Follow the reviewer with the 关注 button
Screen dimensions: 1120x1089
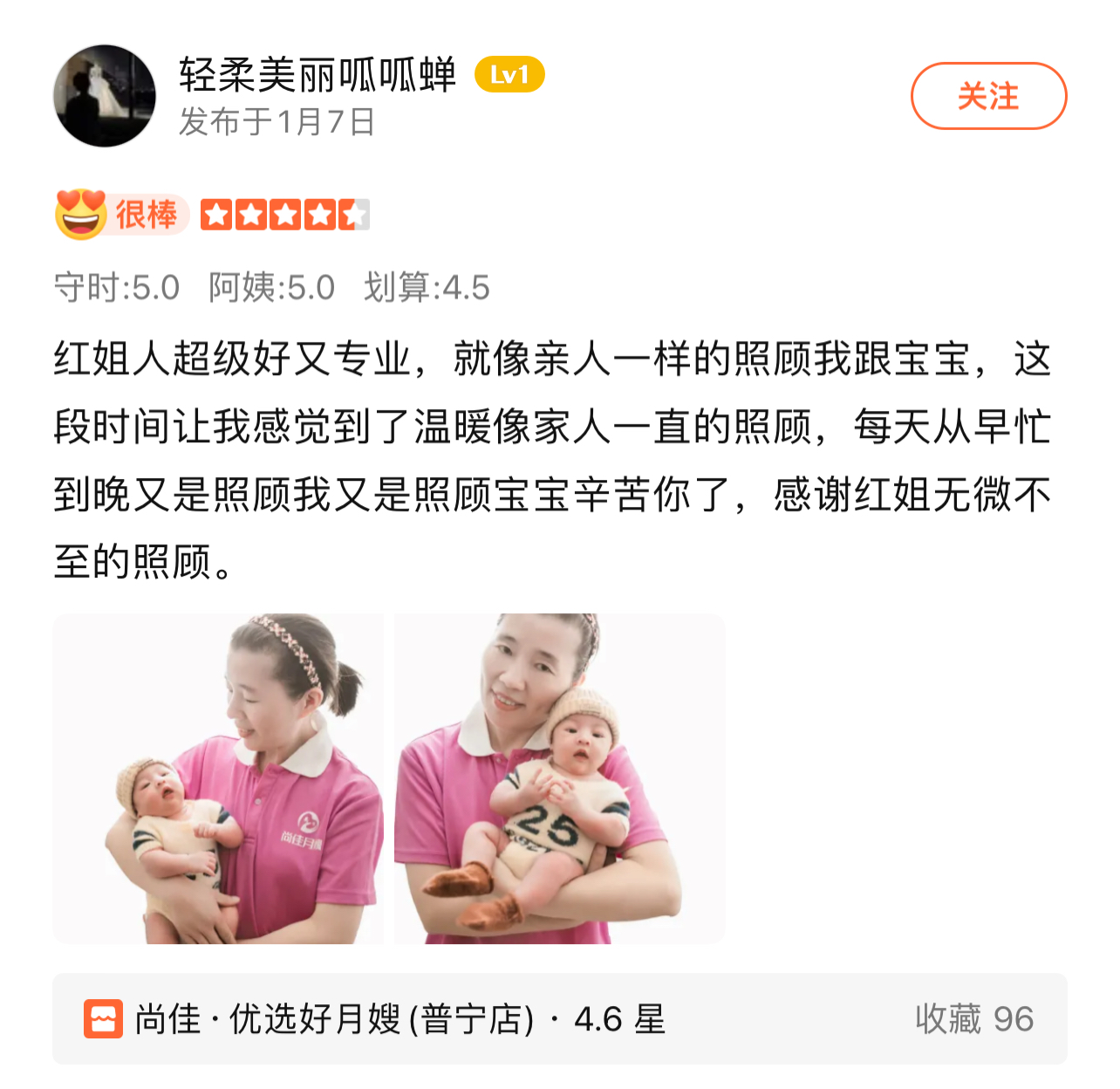pyautogui.click(x=988, y=96)
